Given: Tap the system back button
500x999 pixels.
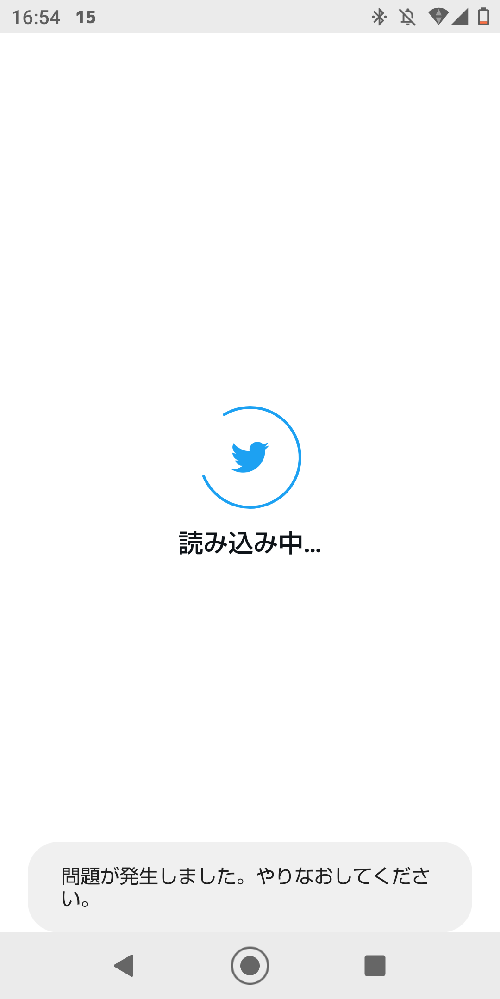Looking at the screenshot, I should click(124, 966).
